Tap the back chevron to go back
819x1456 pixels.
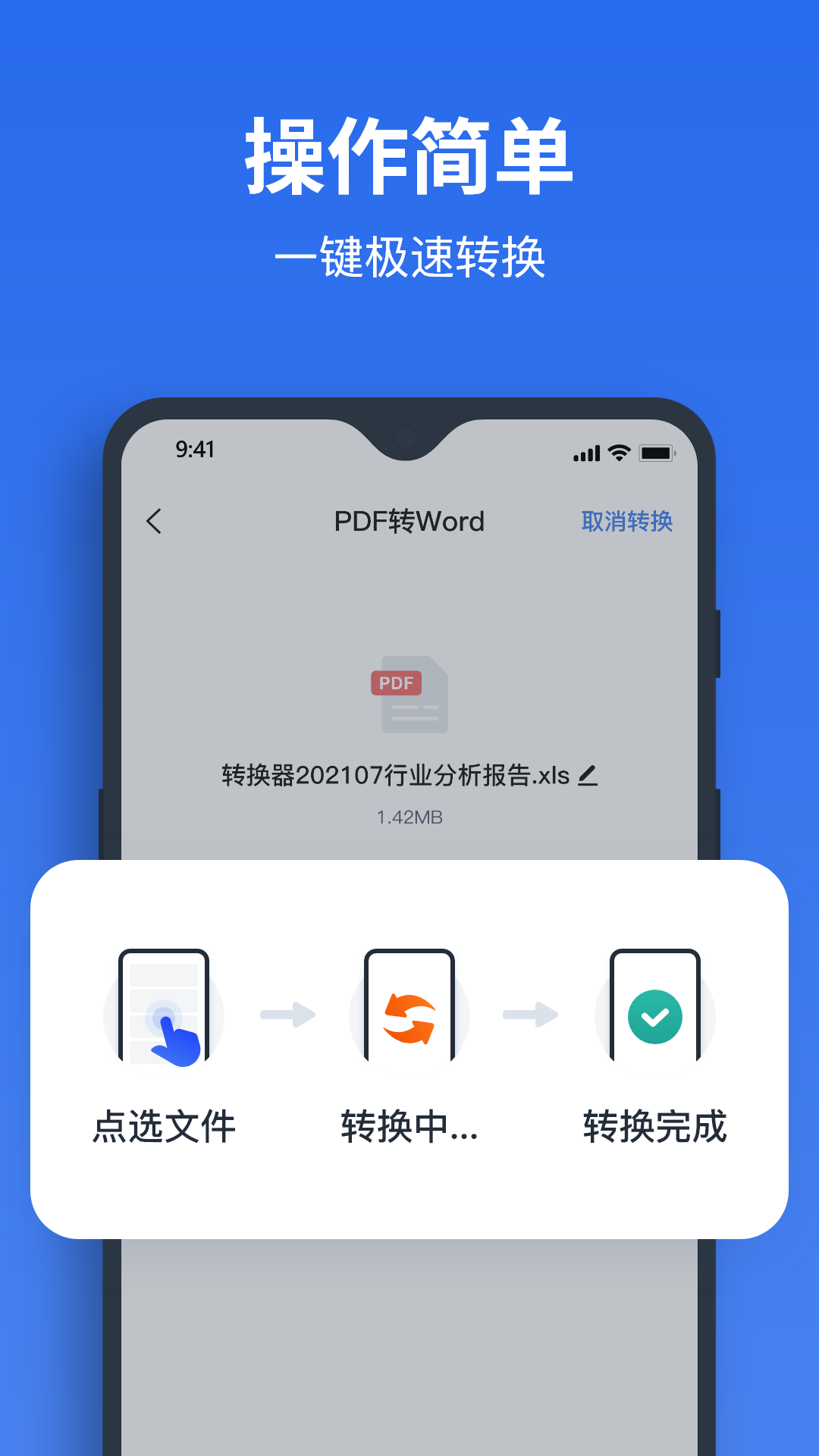coord(155,522)
